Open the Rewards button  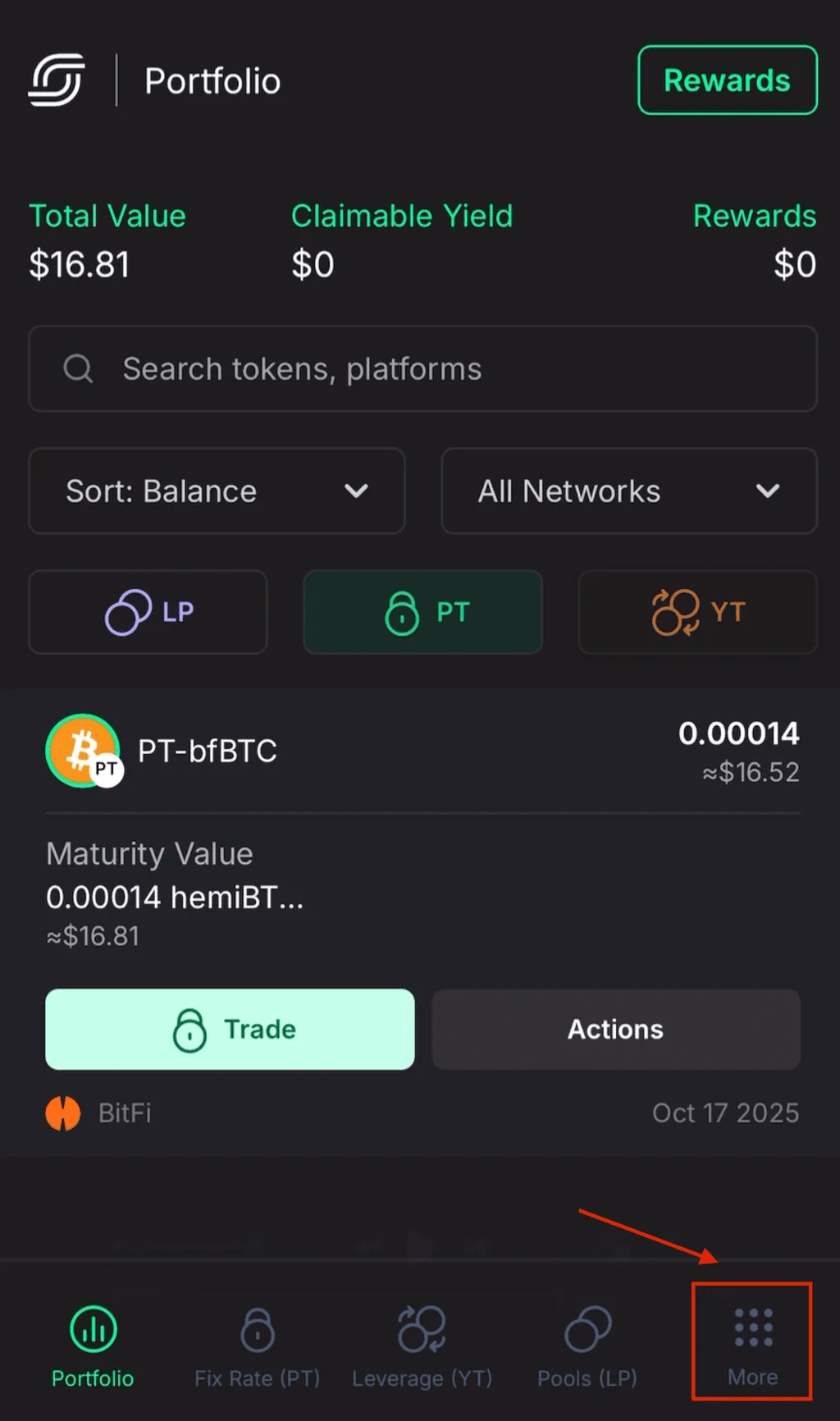pos(728,80)
